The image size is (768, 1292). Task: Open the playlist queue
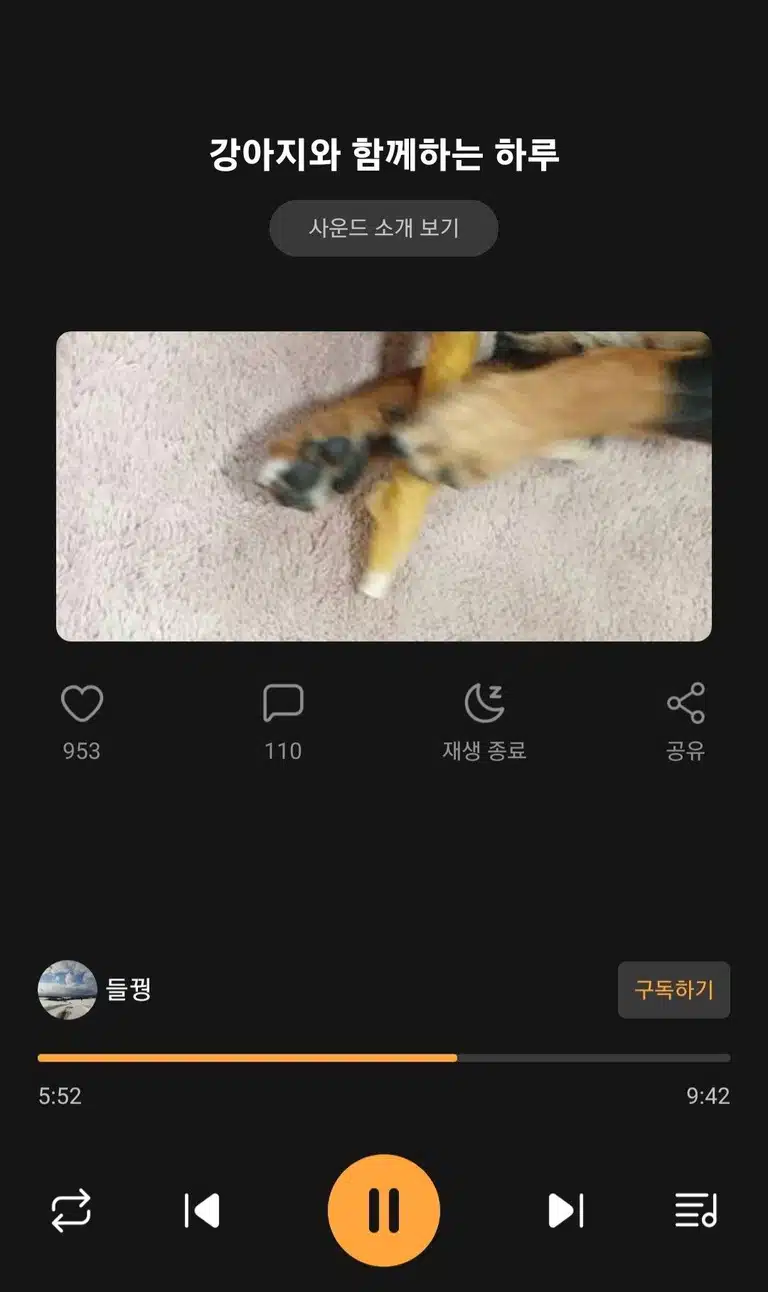point(696,1211)
